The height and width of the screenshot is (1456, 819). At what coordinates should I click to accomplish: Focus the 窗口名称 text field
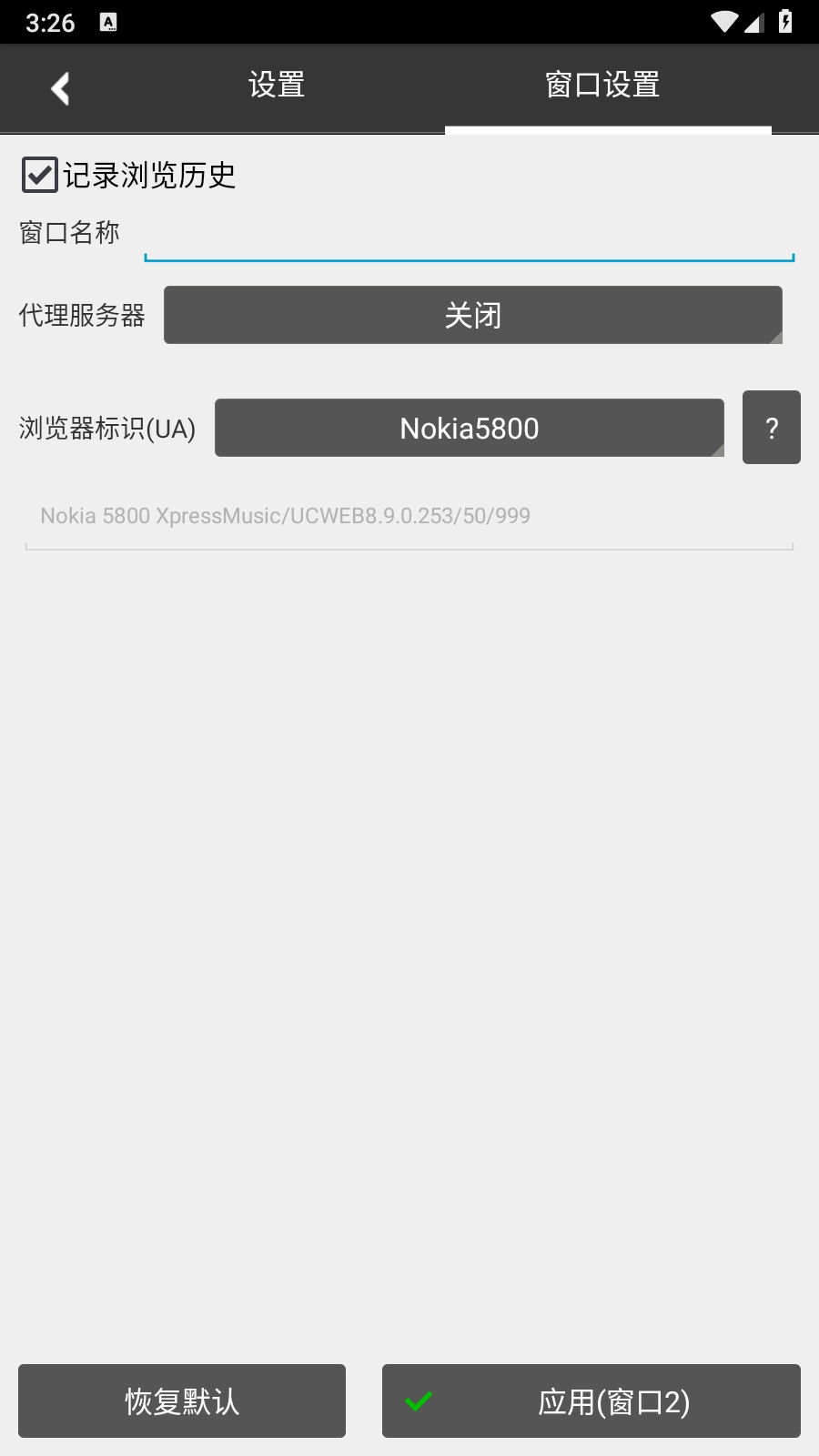[470, 235]
